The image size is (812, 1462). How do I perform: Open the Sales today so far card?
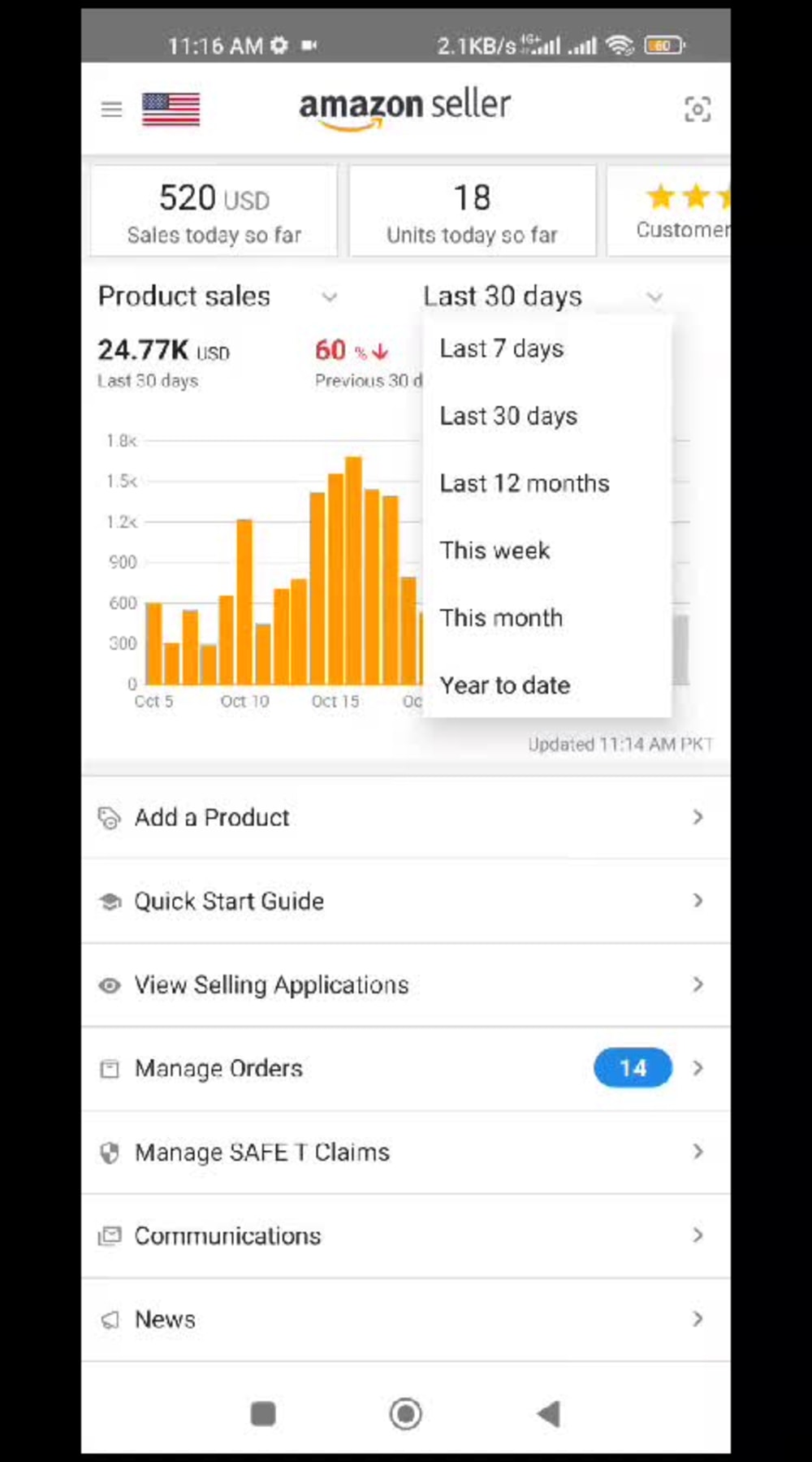click(x=214, y=211)
